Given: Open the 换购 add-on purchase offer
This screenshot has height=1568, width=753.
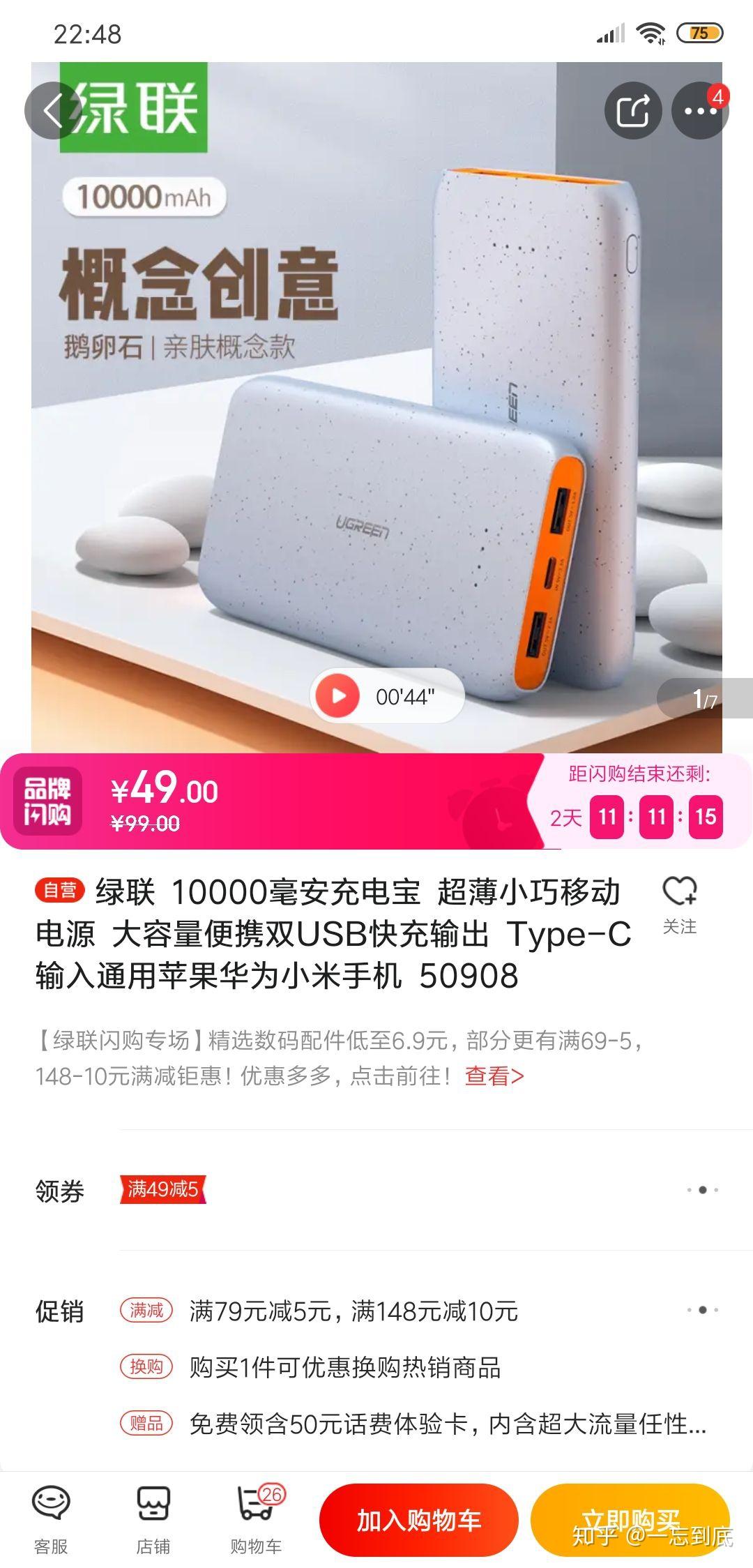Looking at the screenshot, I should (345, 1367).
